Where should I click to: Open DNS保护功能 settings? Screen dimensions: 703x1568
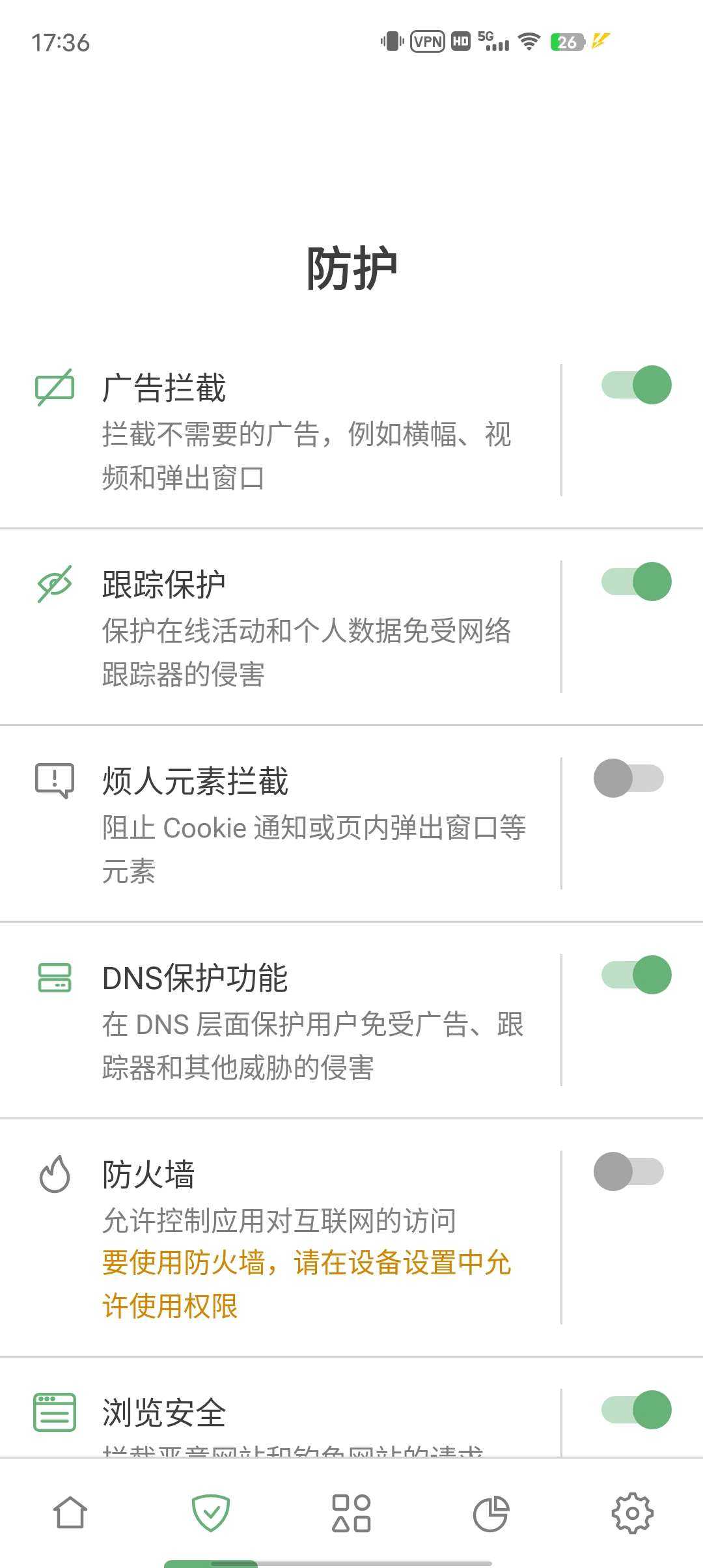point(306,1021)
